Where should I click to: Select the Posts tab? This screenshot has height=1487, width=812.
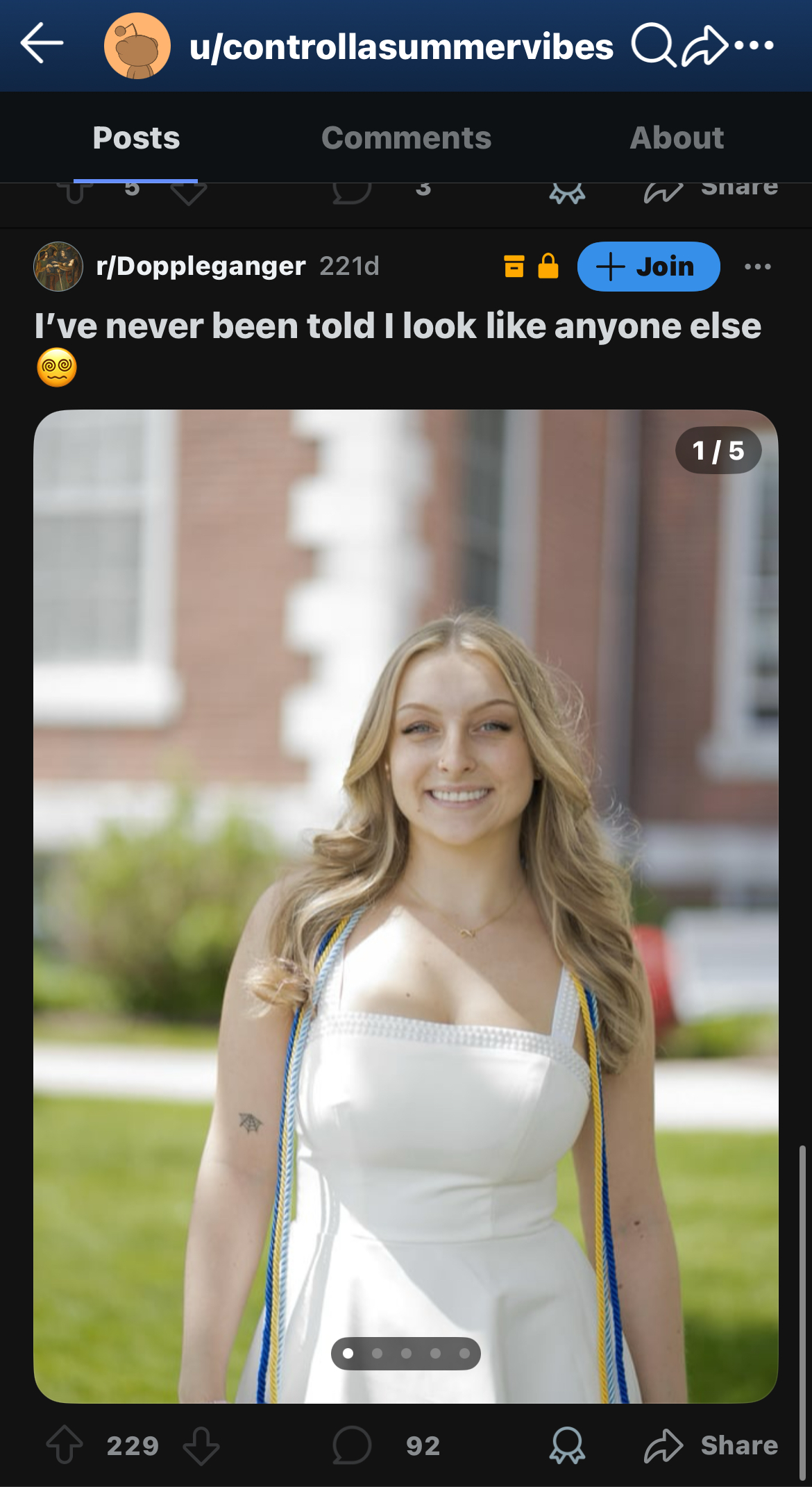pos(136,137)
